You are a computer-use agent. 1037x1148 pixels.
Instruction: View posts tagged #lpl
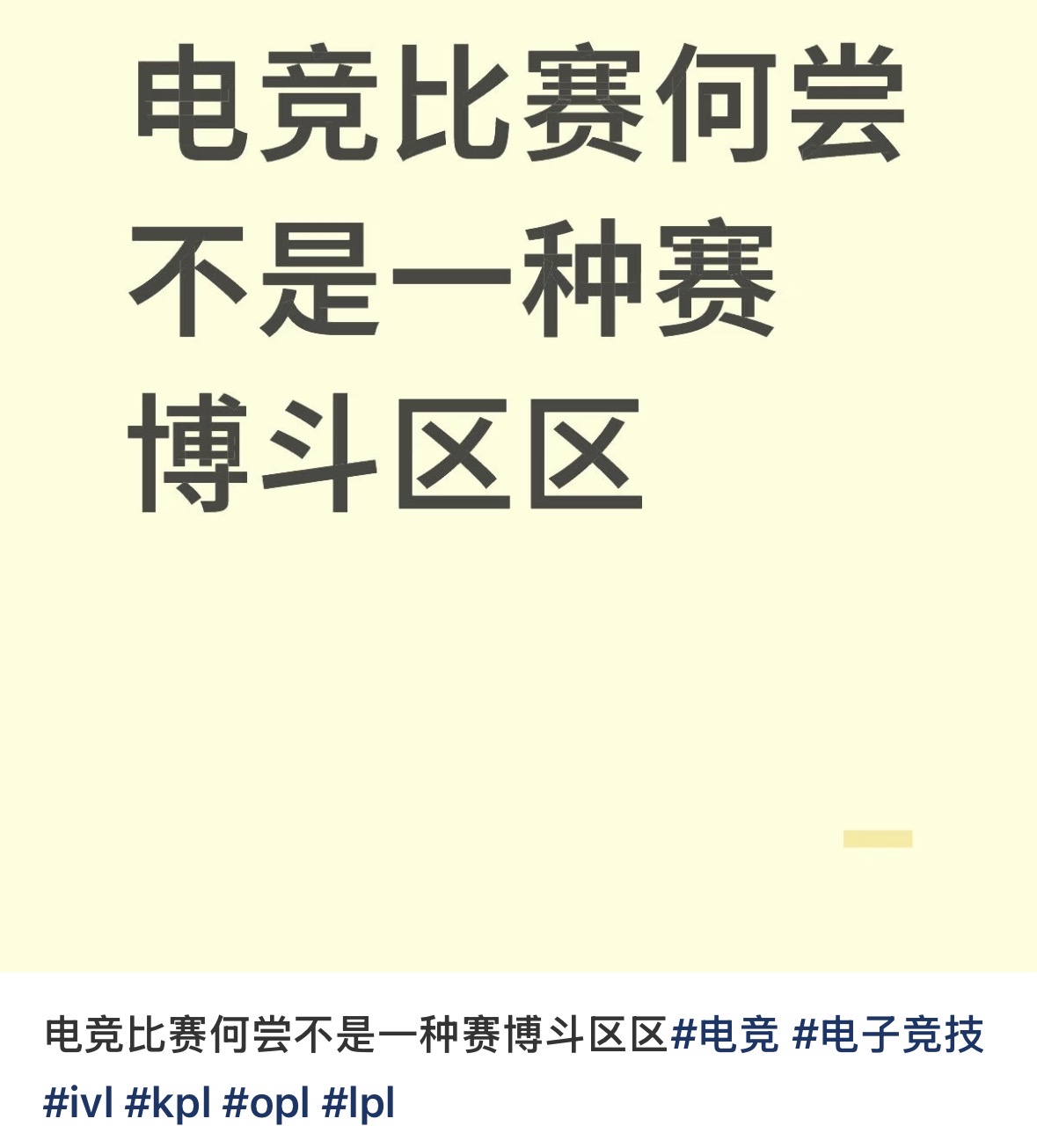(x=359, y=1103)
